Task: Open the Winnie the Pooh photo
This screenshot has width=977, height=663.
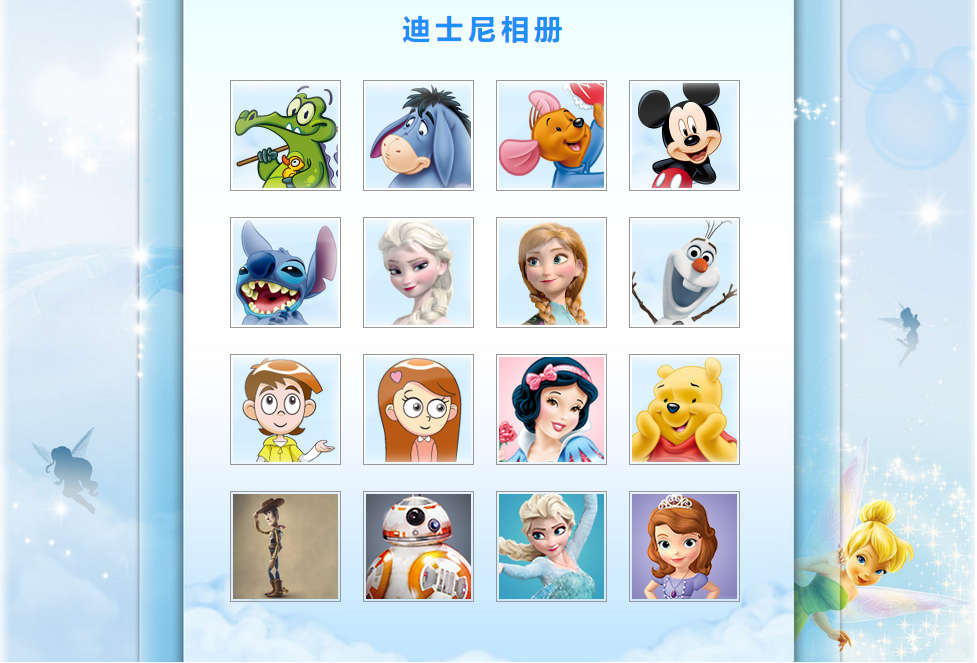Action: pos(684,409)
